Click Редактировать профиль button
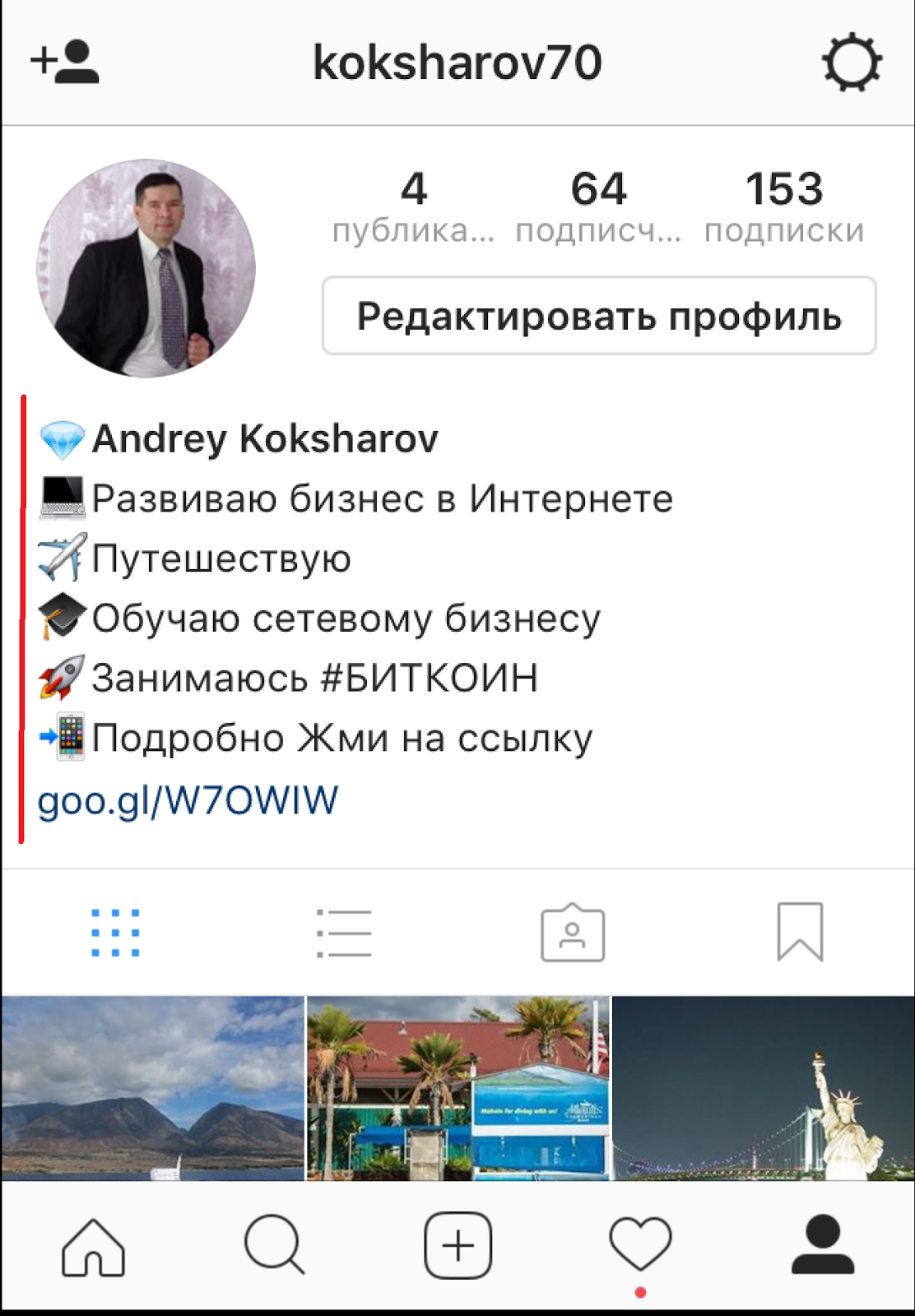This screenshot has width=915, height=1316. [x=598, y=317]
